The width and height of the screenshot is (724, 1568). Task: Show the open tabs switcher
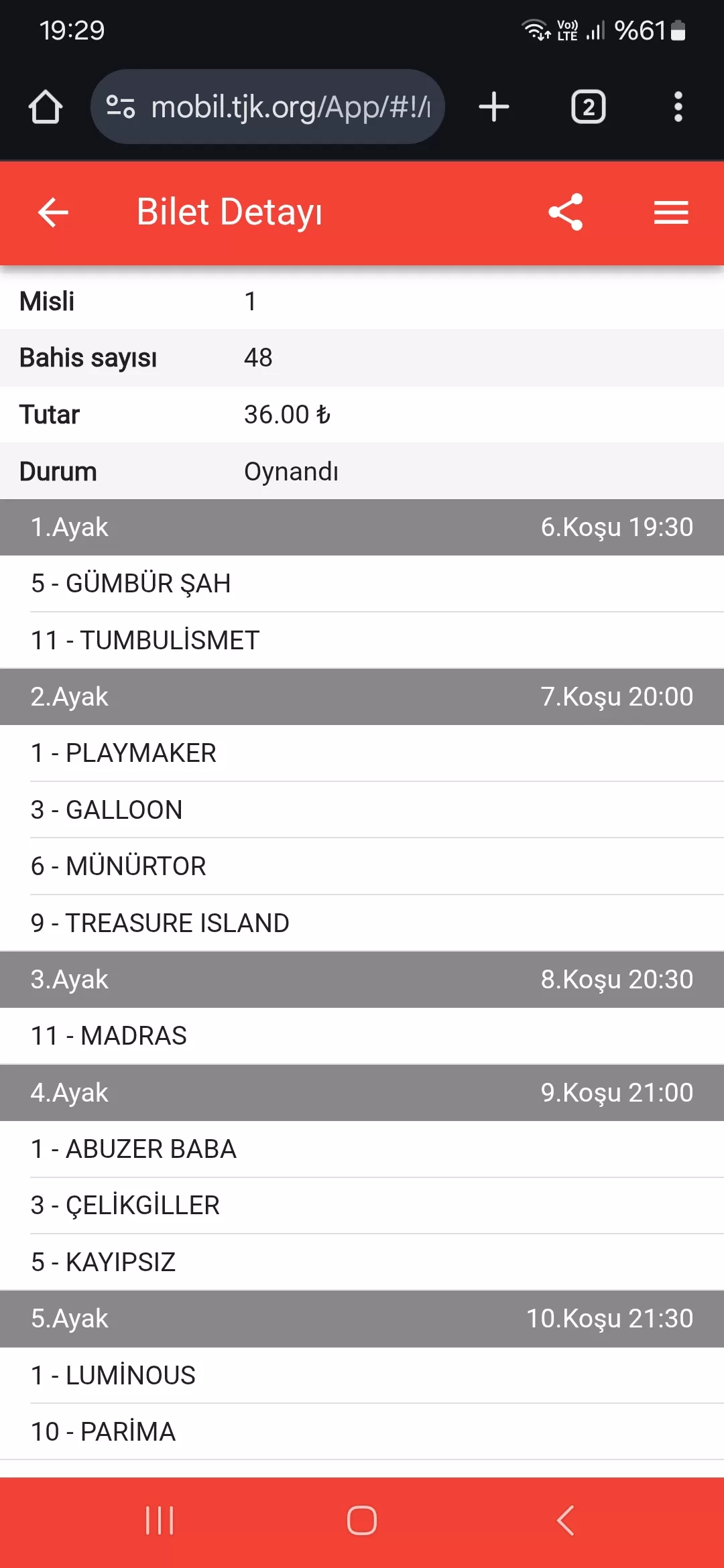588,107
